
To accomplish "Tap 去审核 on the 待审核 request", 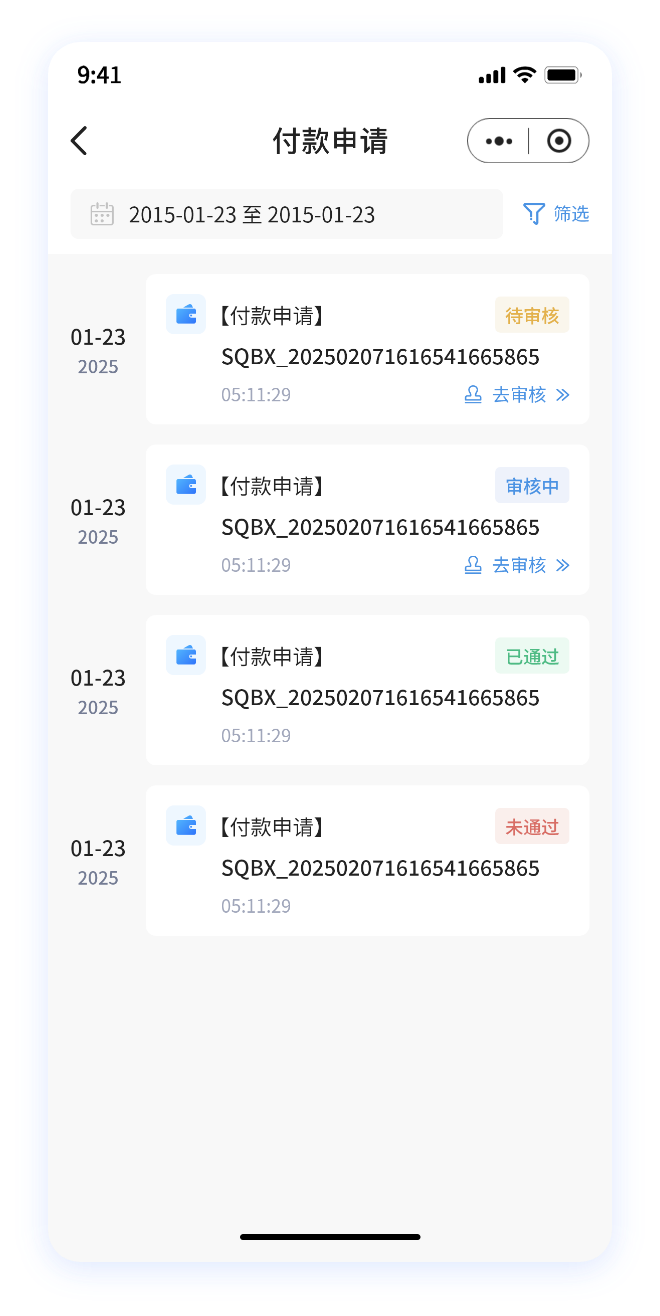I will (x=518, y=395).
